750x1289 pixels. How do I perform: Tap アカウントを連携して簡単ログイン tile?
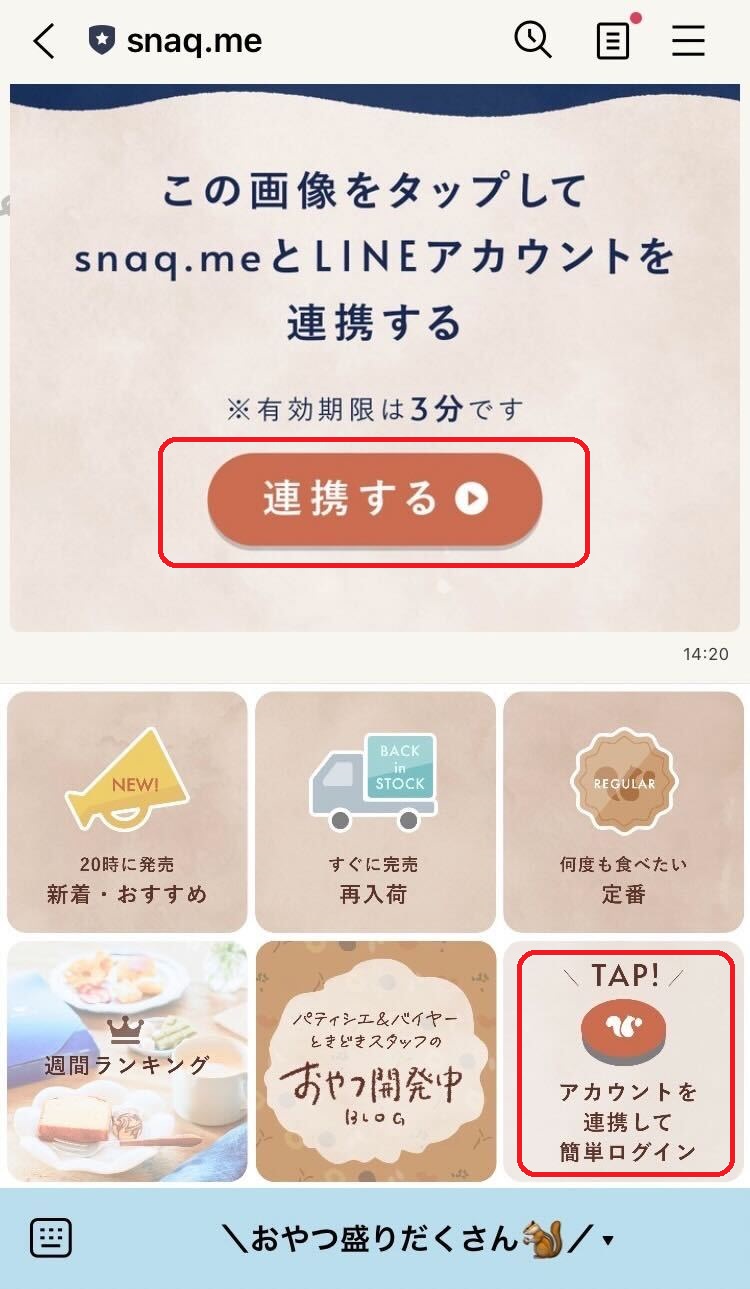tap(626, 1063)
